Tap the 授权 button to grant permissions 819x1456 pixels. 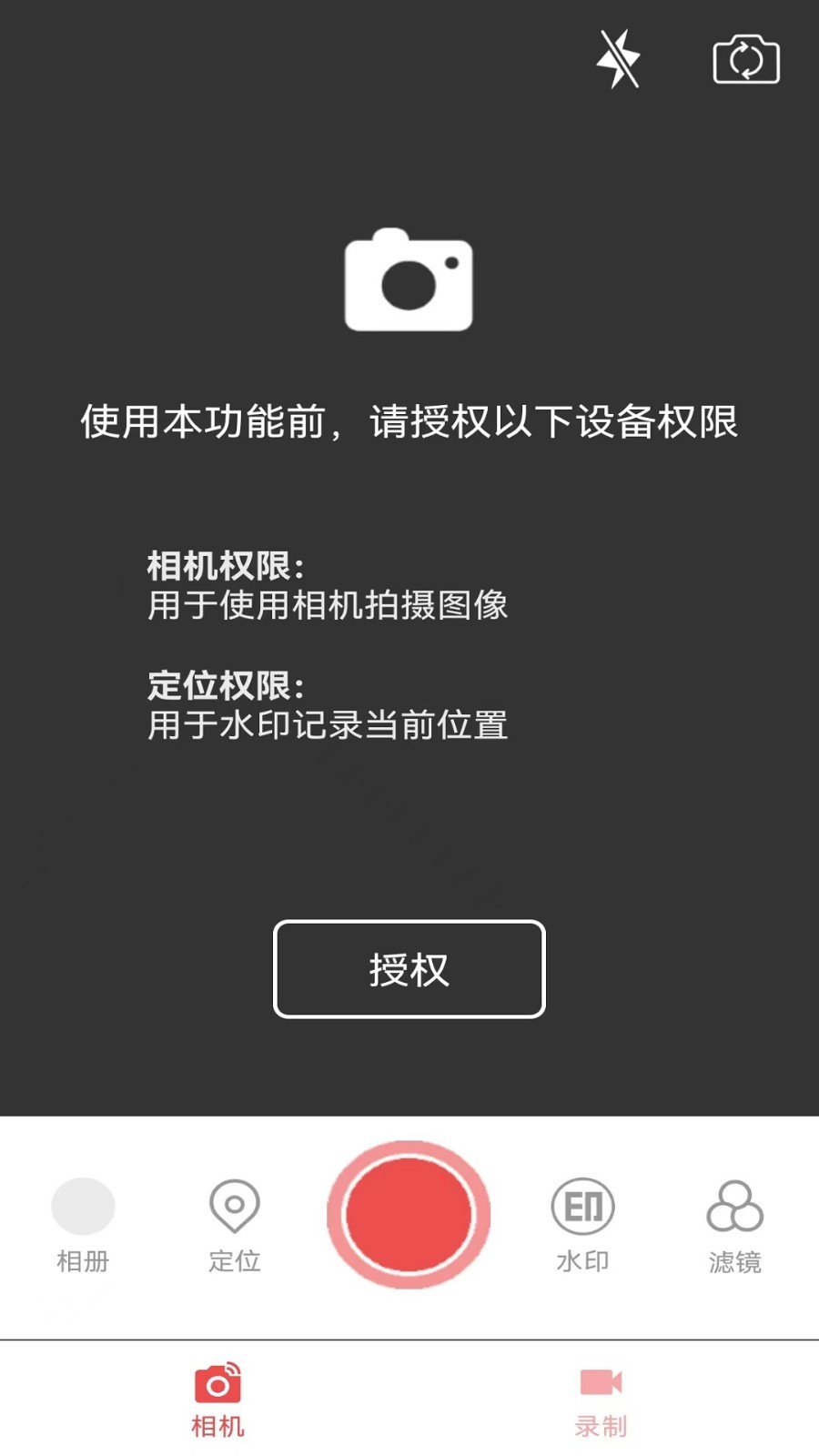click(x=409, y=969)
